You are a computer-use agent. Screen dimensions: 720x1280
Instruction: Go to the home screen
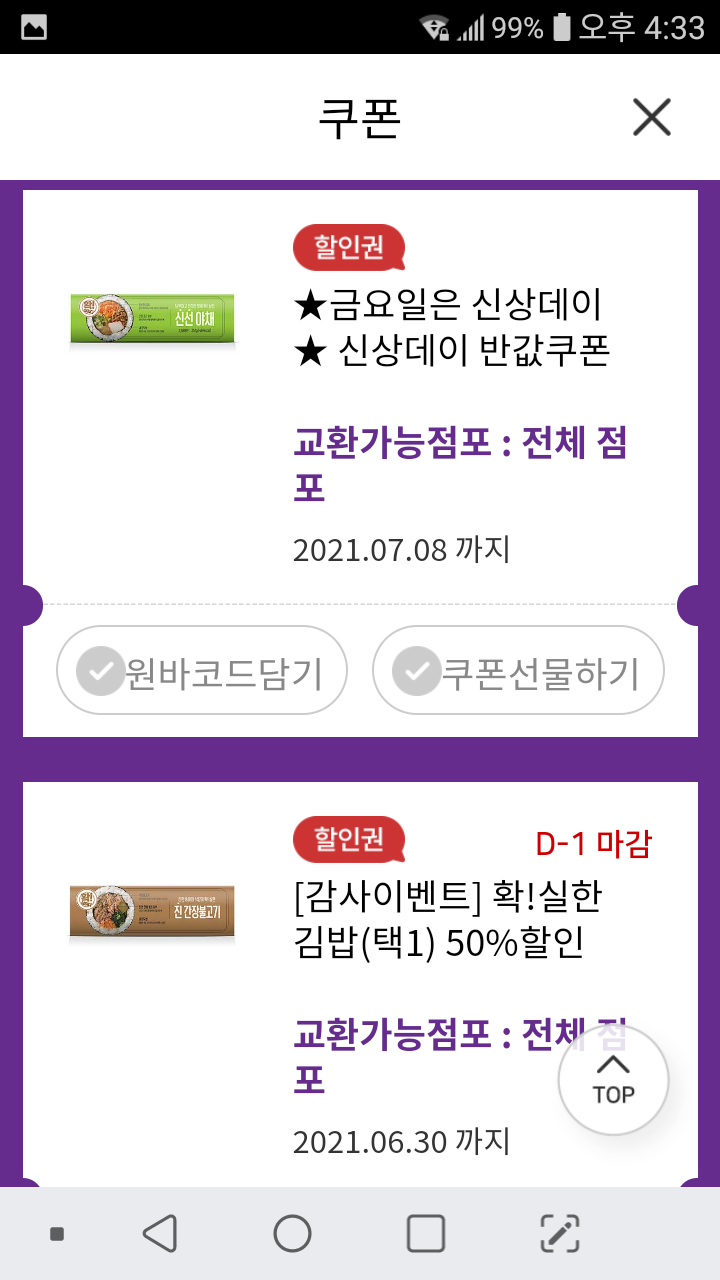[292, 1234]
